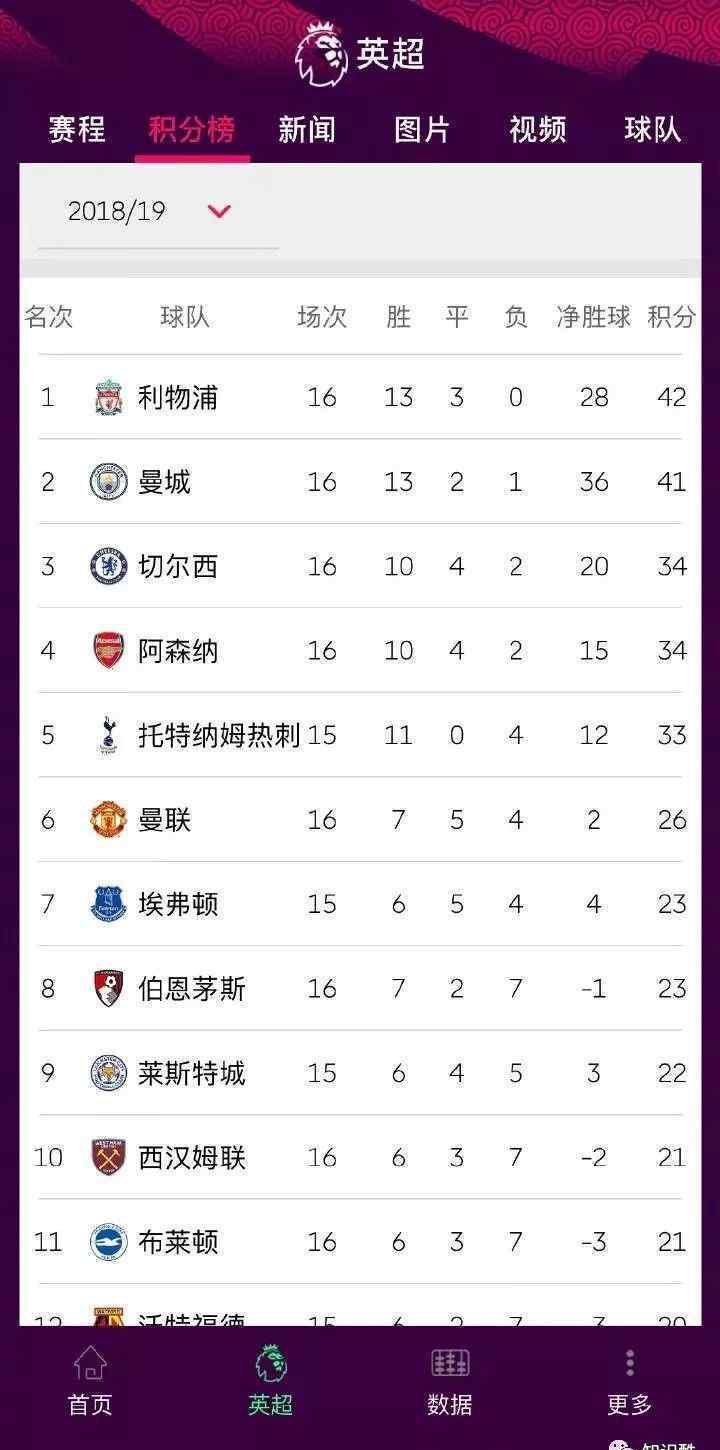Open the 新闻 tab

point(307,129)
